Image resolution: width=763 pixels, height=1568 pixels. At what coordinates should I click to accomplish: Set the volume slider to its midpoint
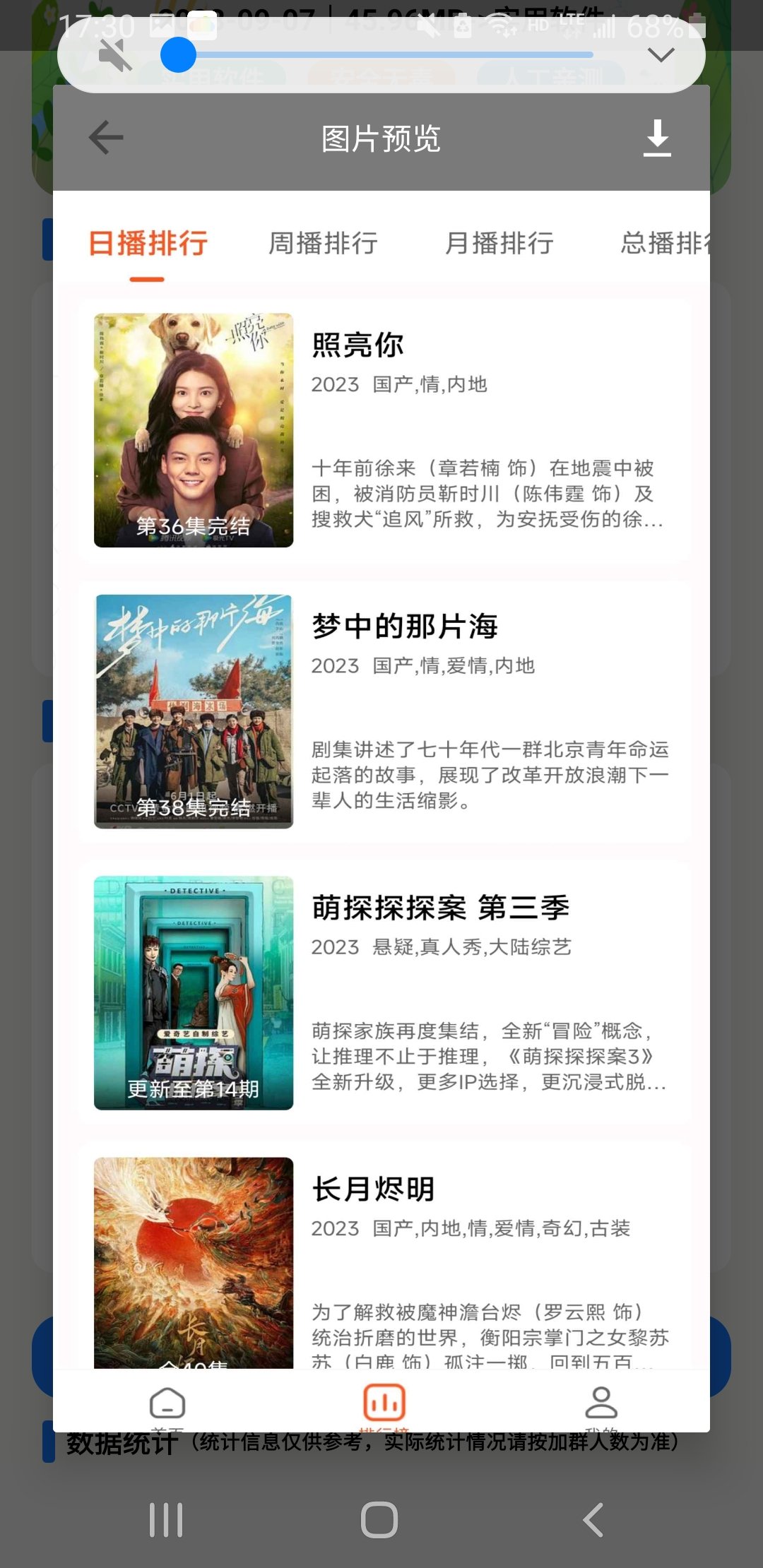pyautogui.click(x=386, y=55)
